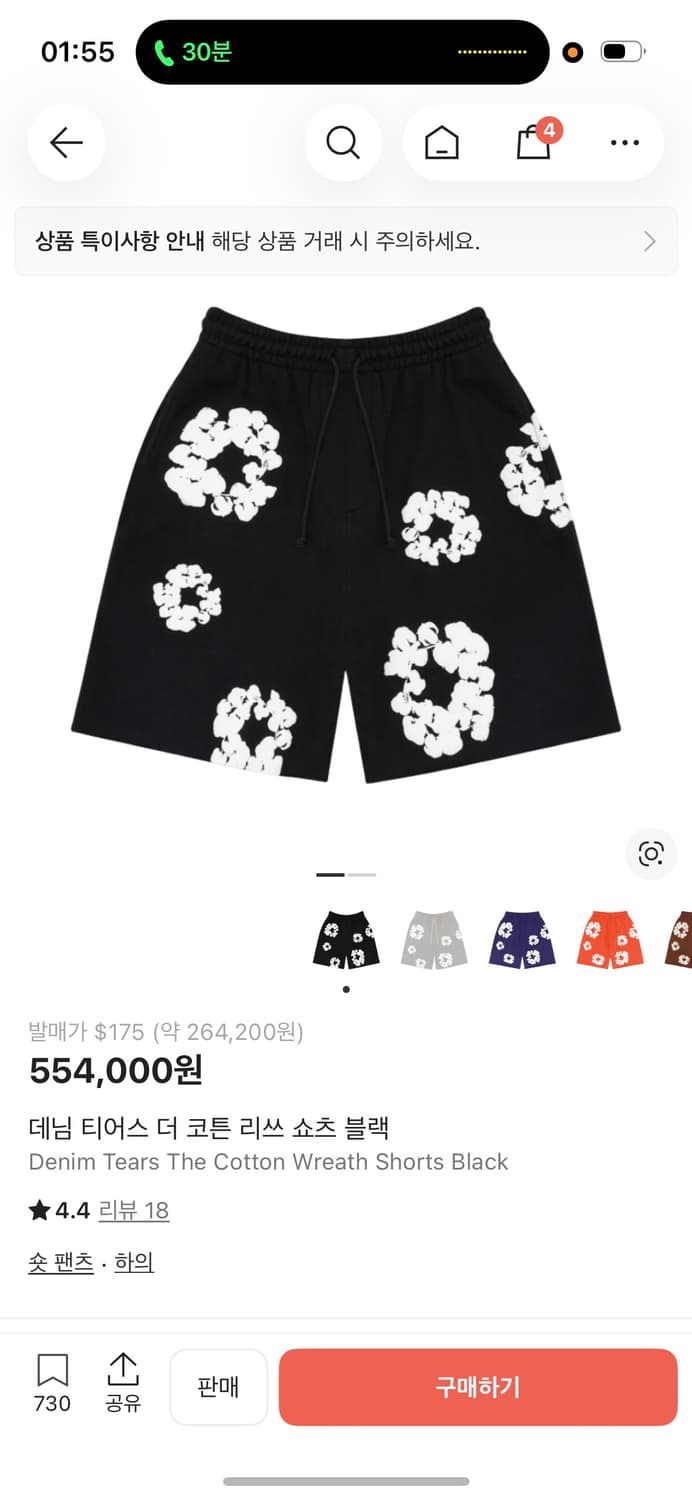The image size is (692, 1500).
Task: Select the brown shorts color thumbnail
Action: (681, 939)
